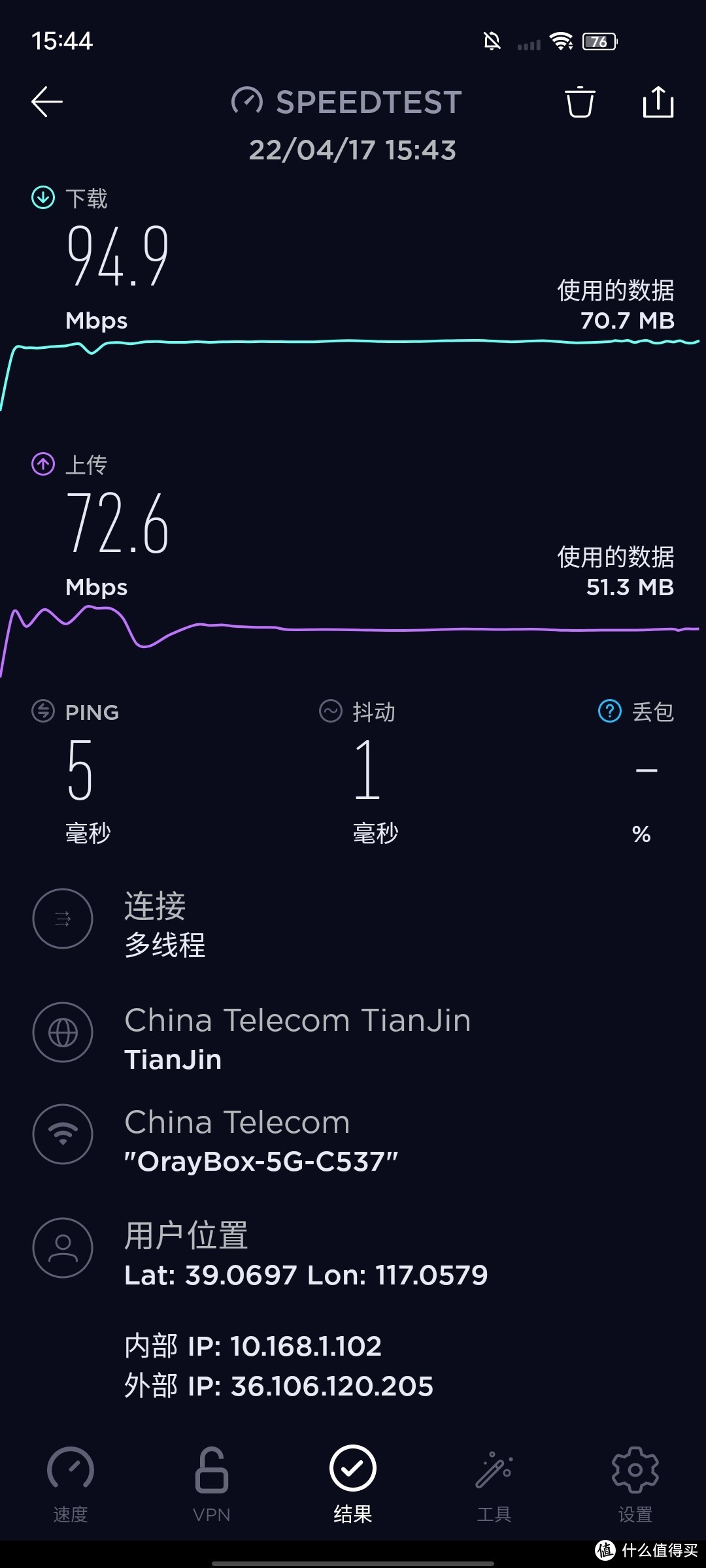Open the VPN tab
Image resolution: width=706 pixels, height=1568 pixels.
(x=210, y=1483)
